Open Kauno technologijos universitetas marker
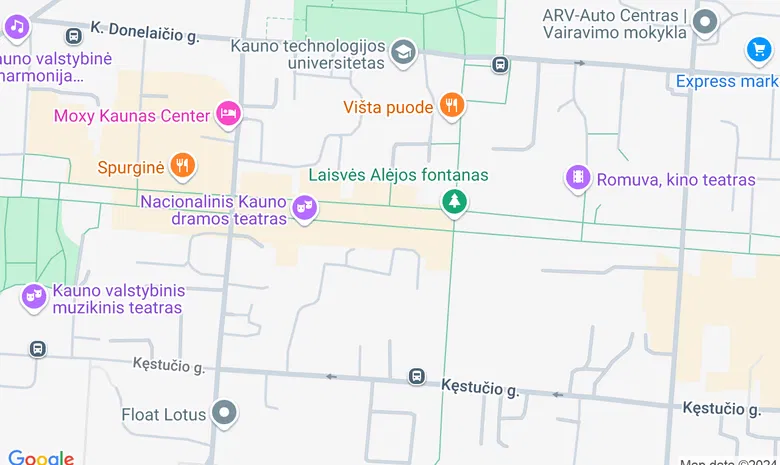 point(403,52)
